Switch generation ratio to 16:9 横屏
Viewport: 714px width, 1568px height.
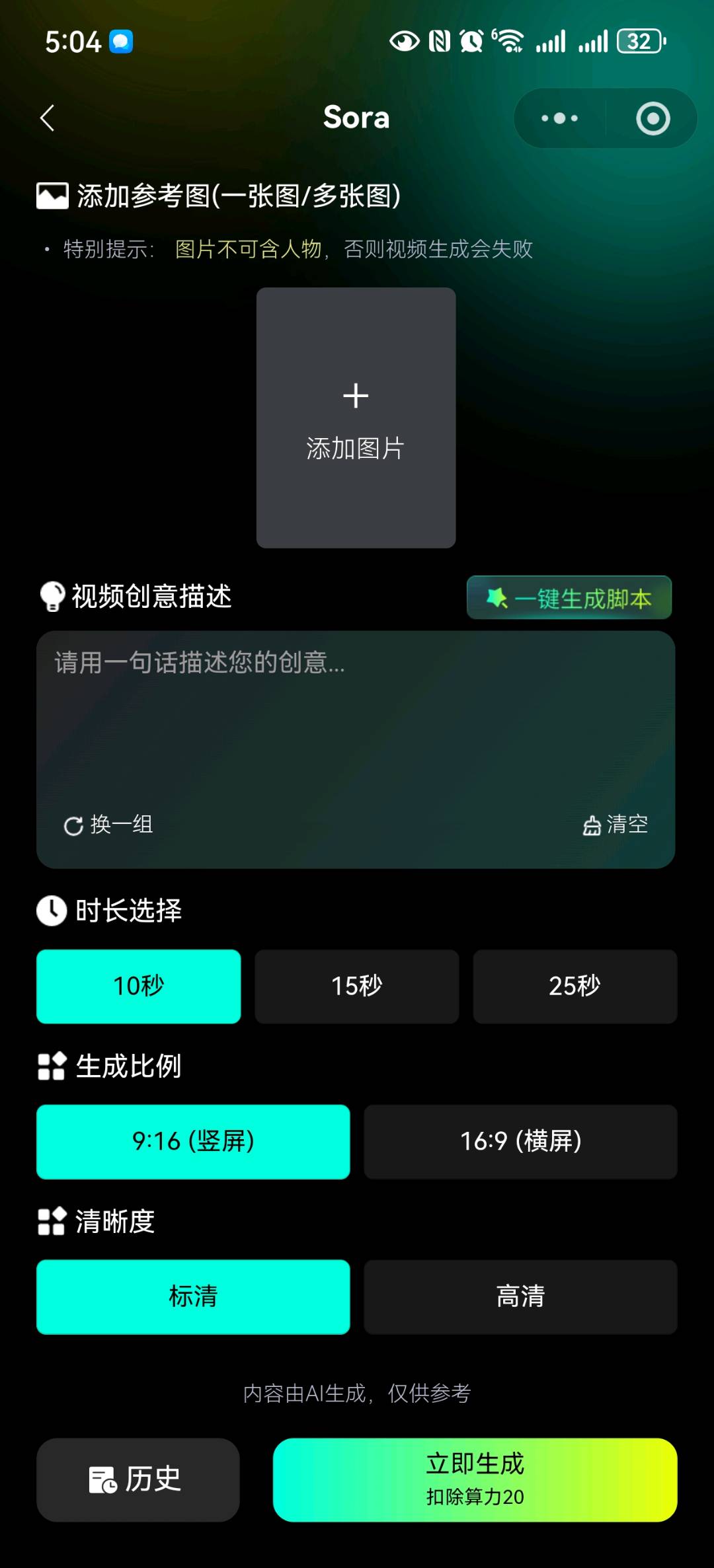pyautogui.click(x=521, y=1141)
